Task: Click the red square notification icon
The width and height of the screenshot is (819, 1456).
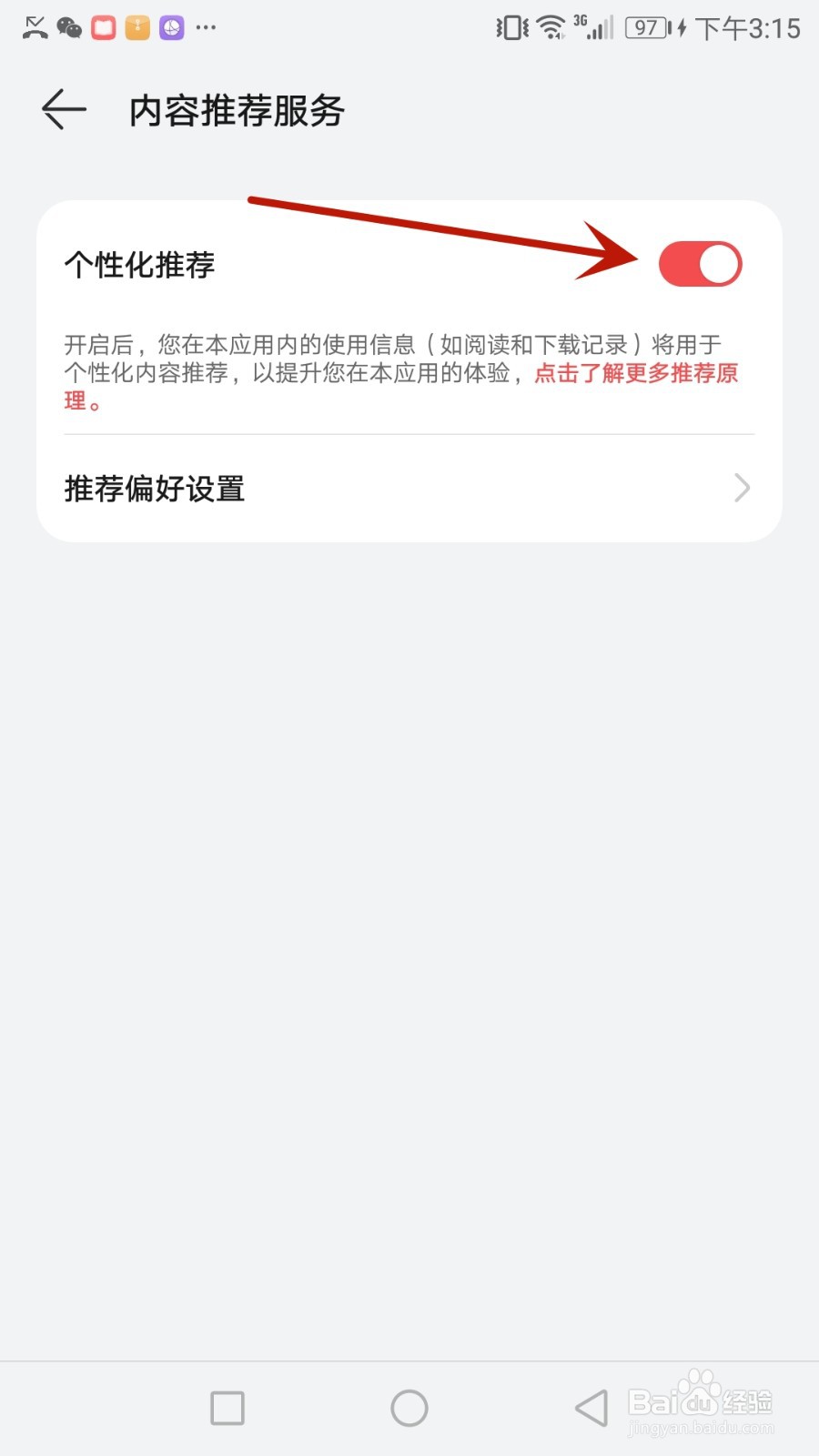Action: pyautogui.click(x=102, y=26)
